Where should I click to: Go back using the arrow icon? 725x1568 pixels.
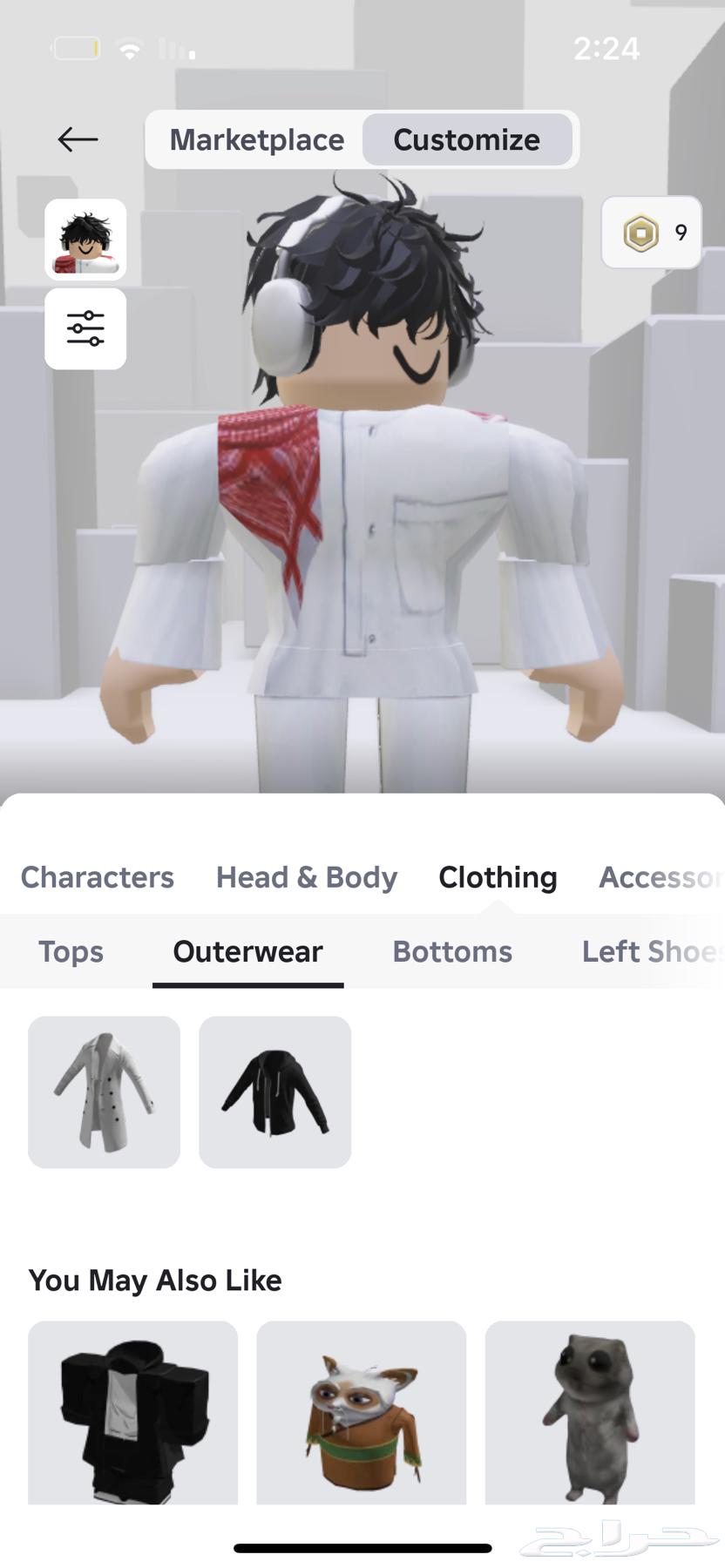point(78,139)
